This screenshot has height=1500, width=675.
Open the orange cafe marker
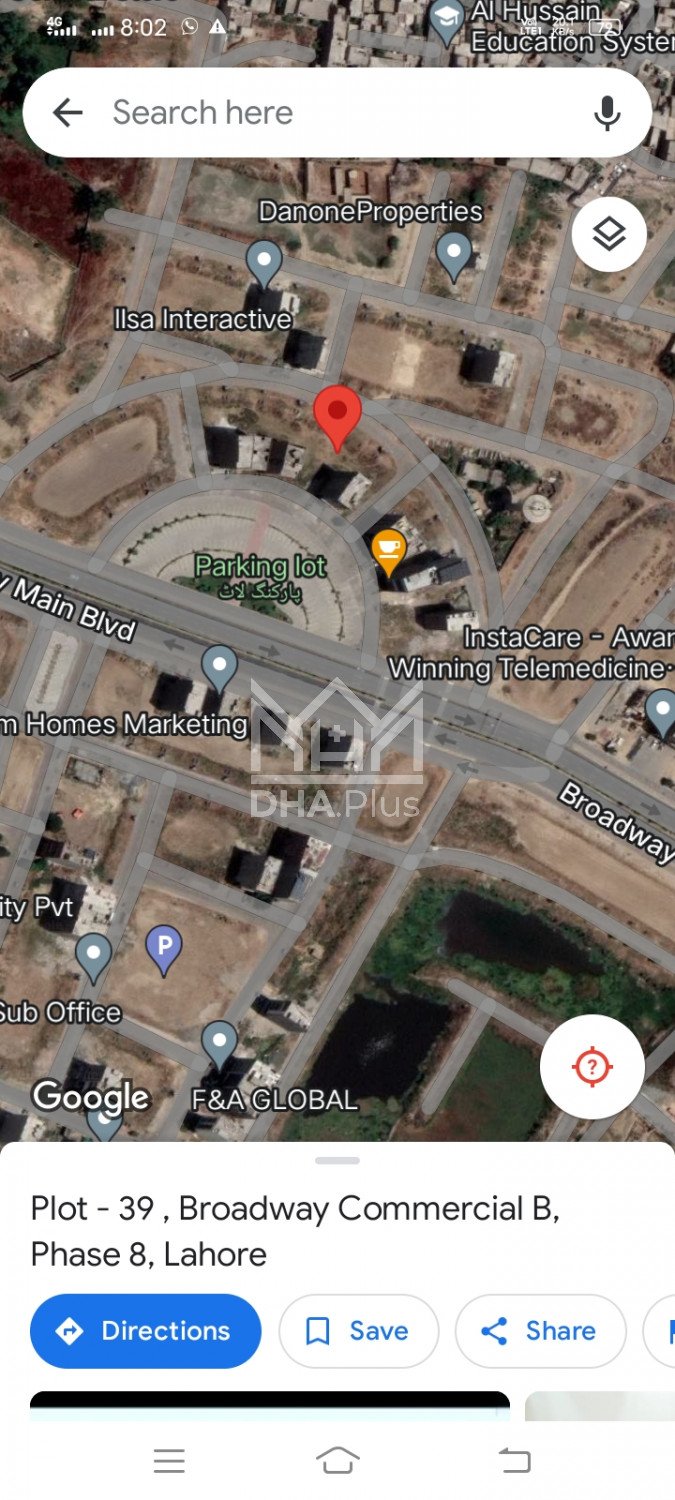pos(388,551)
